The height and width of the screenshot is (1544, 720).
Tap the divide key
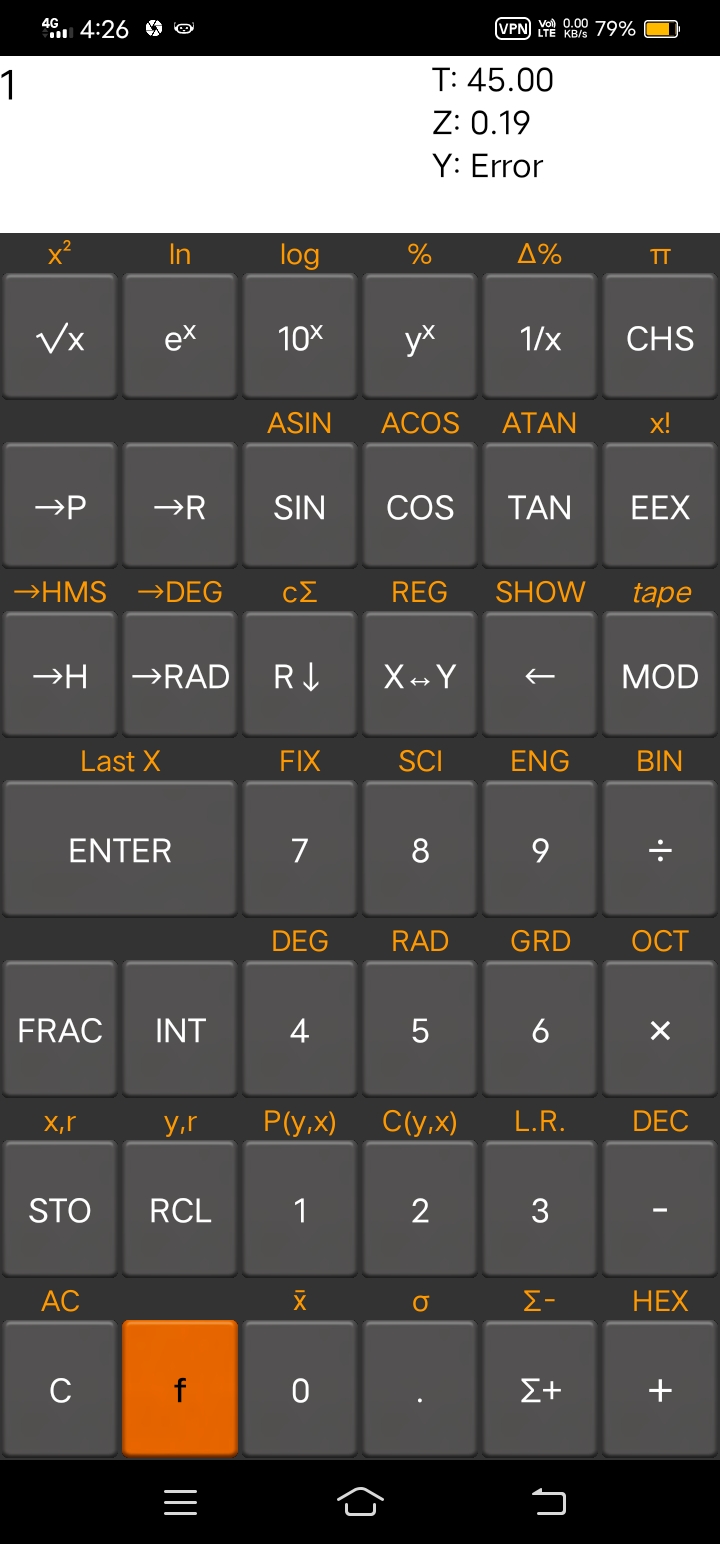point(660,850)
